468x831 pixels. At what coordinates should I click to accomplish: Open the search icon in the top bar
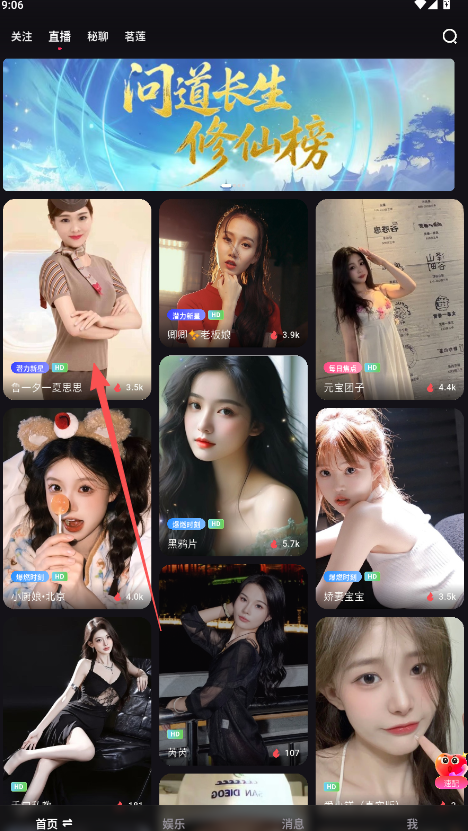coord(449,36)
